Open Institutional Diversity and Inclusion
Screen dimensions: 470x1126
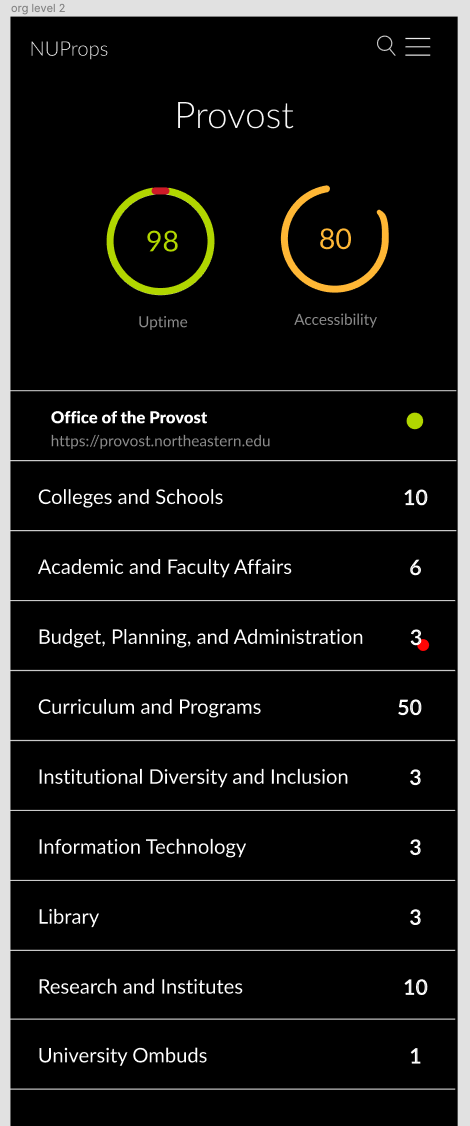coord(234,776)
